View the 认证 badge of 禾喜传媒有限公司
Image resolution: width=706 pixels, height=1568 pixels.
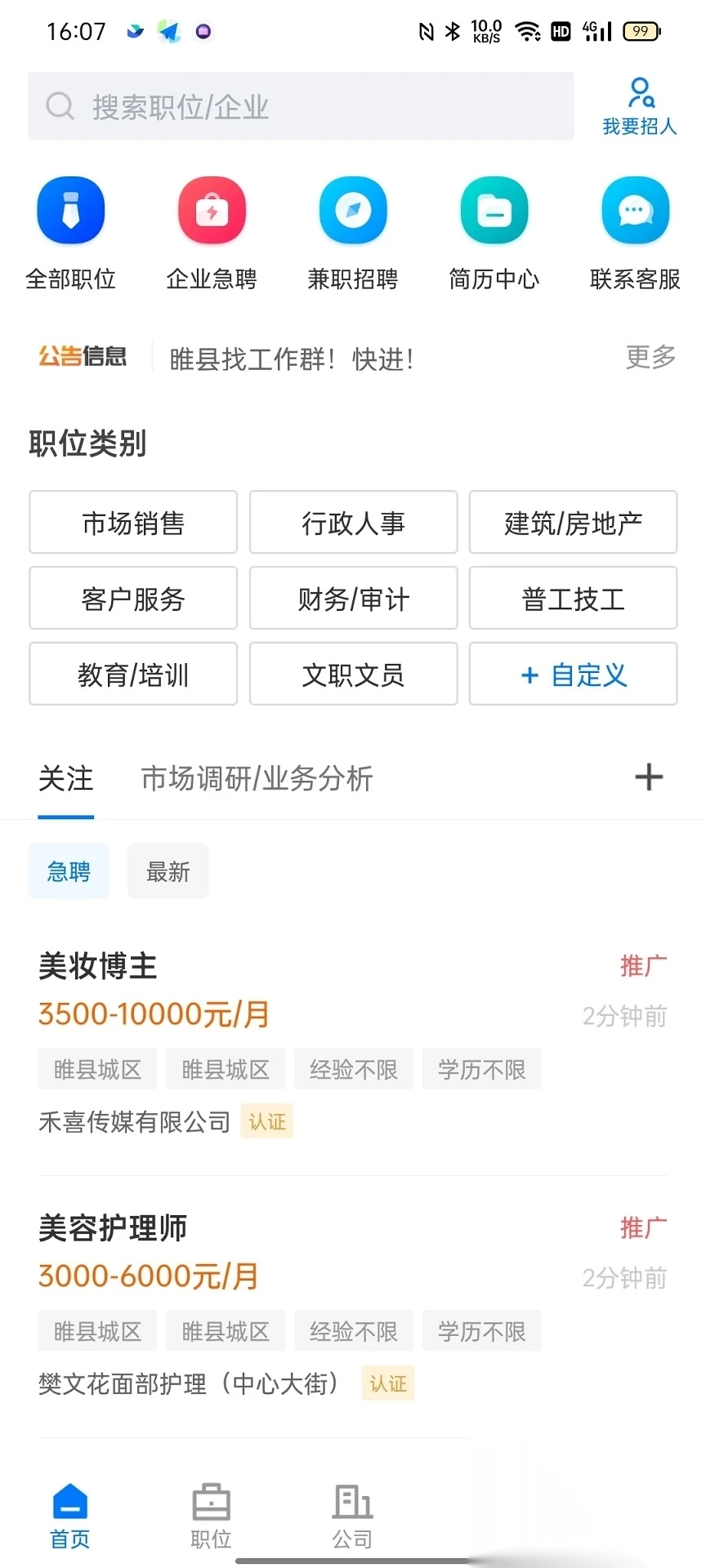266,1121
